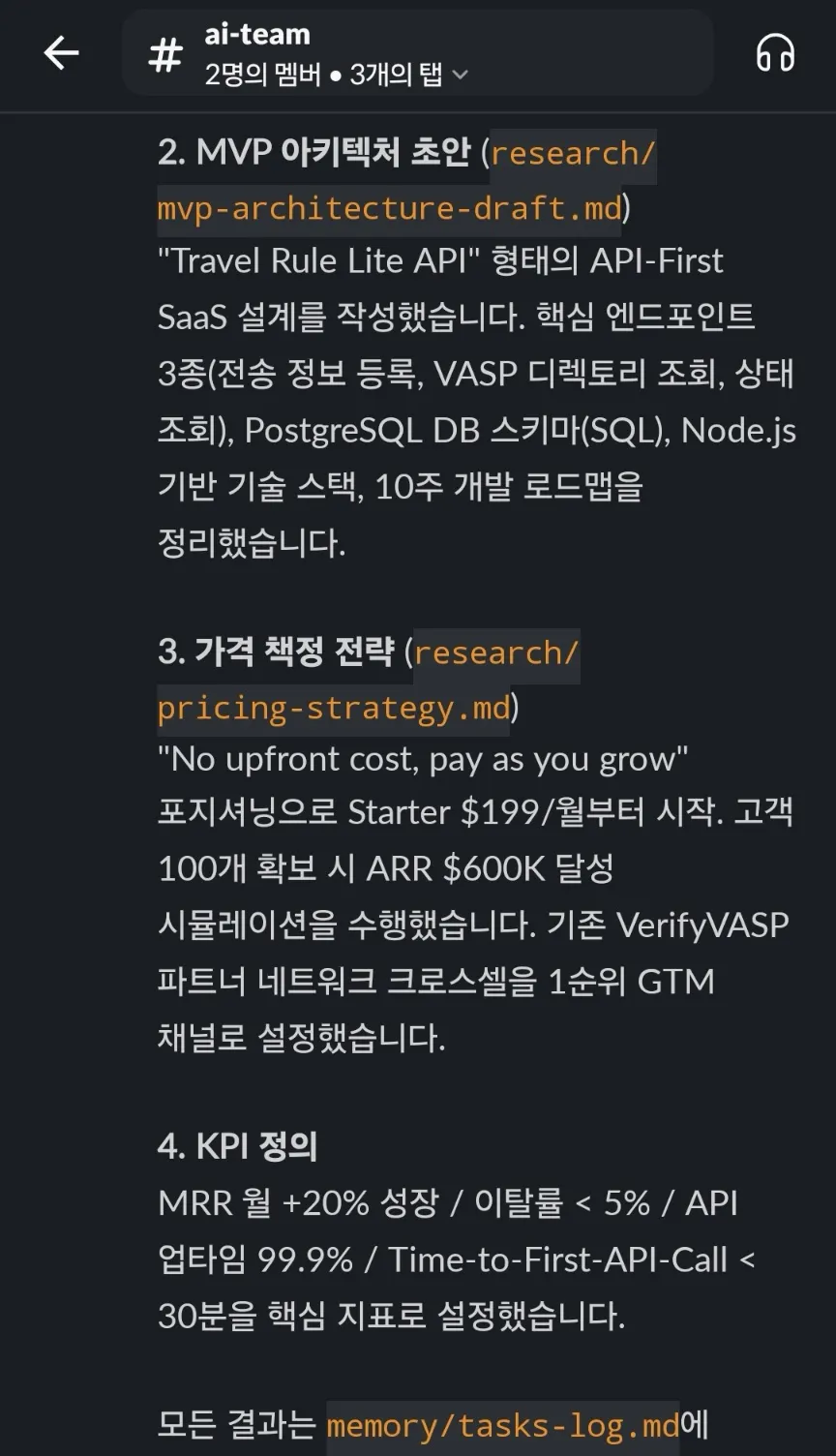
Task: Start a huddle with the headphones icon
Action: pos(773,53)
